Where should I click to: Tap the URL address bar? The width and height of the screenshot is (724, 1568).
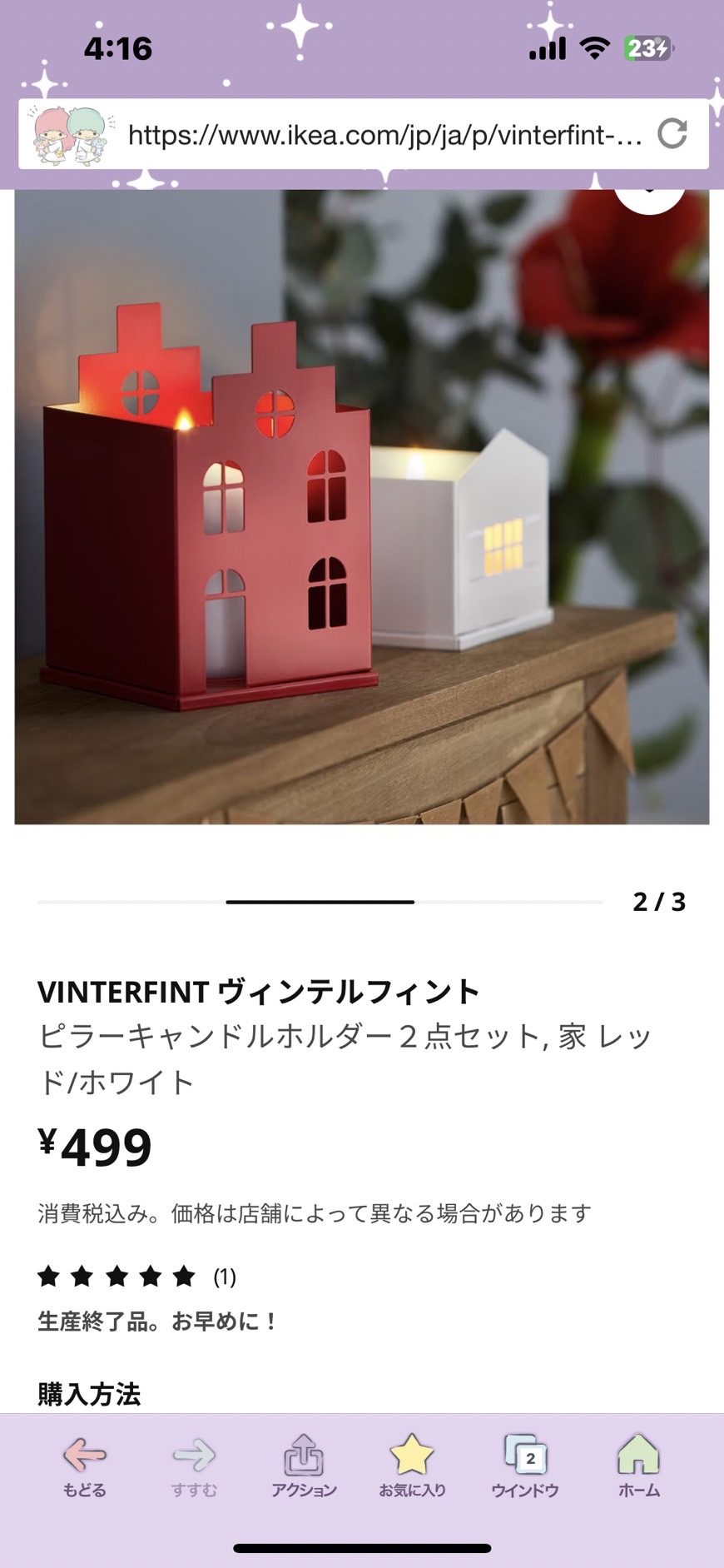coord(384,134)
